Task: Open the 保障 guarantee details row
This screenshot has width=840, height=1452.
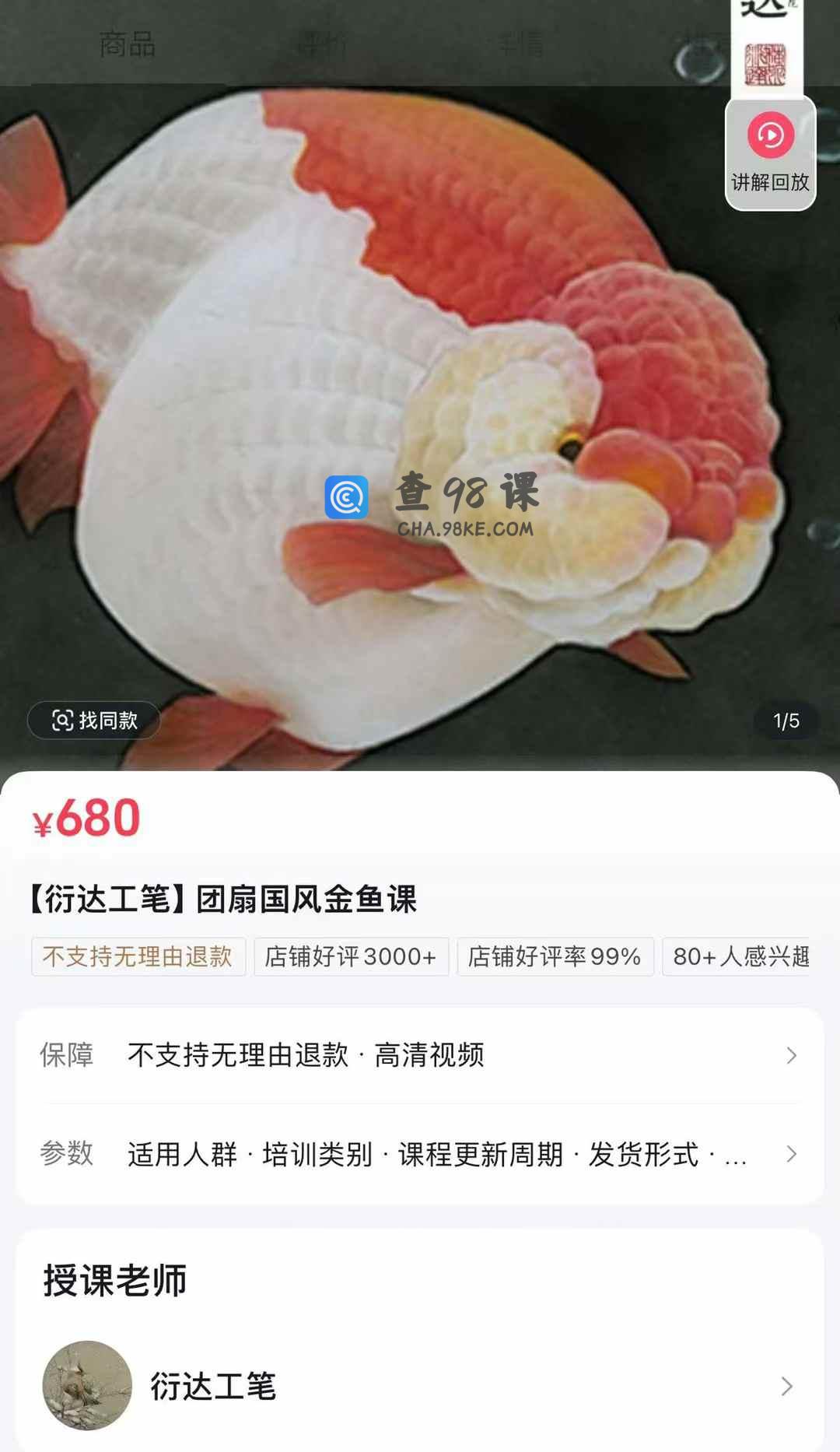Action: coord(420,1055)
